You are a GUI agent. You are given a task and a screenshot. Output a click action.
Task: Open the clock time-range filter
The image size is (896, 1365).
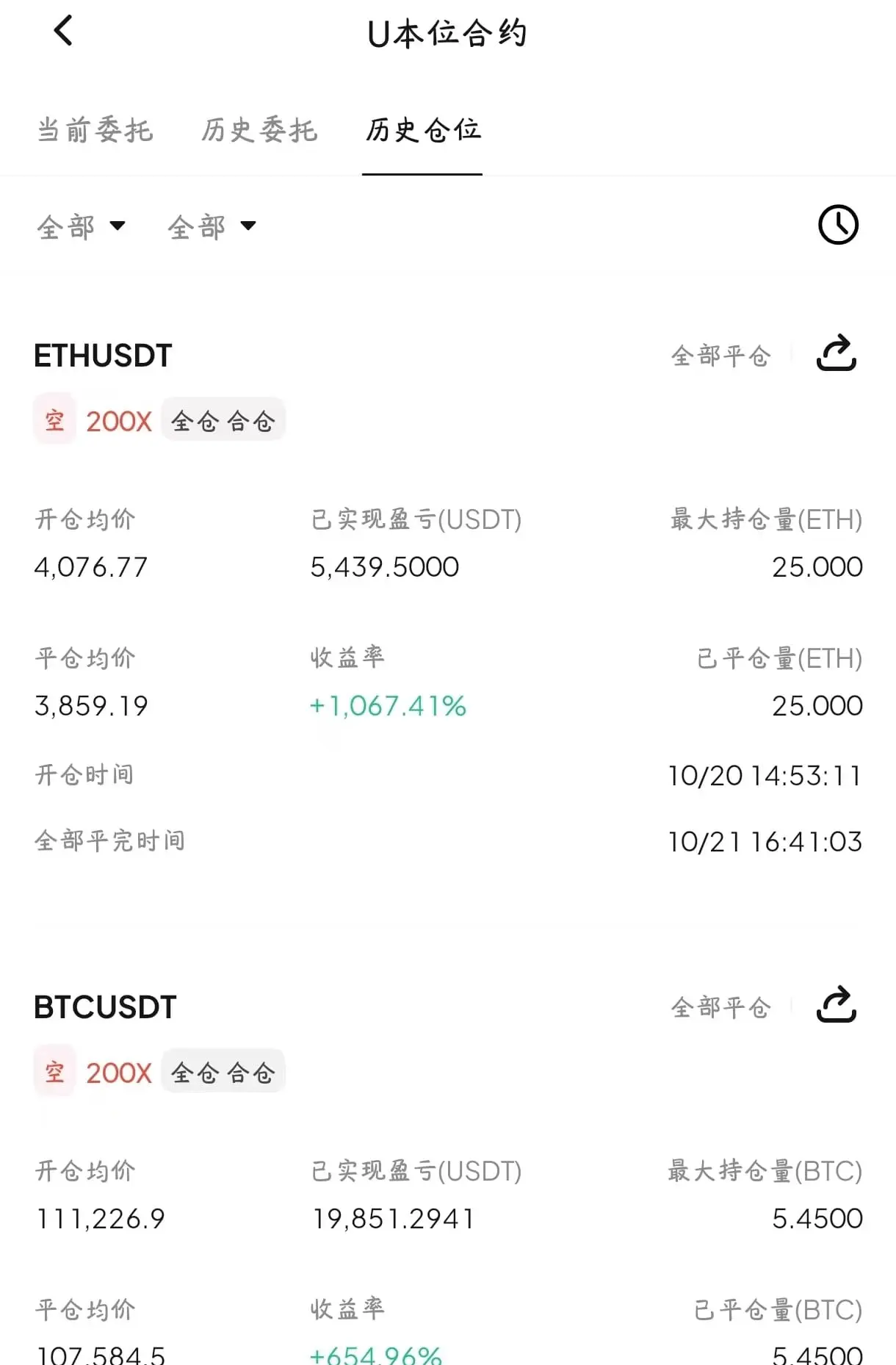[838, 225]
